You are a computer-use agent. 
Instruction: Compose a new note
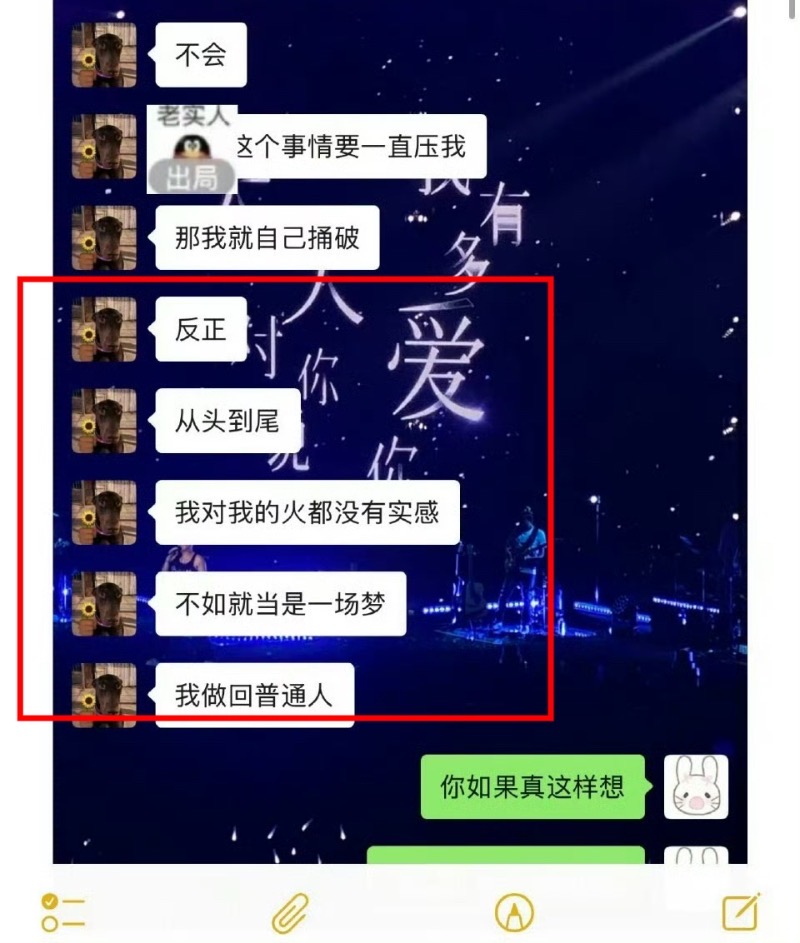(x=741, y=912)
